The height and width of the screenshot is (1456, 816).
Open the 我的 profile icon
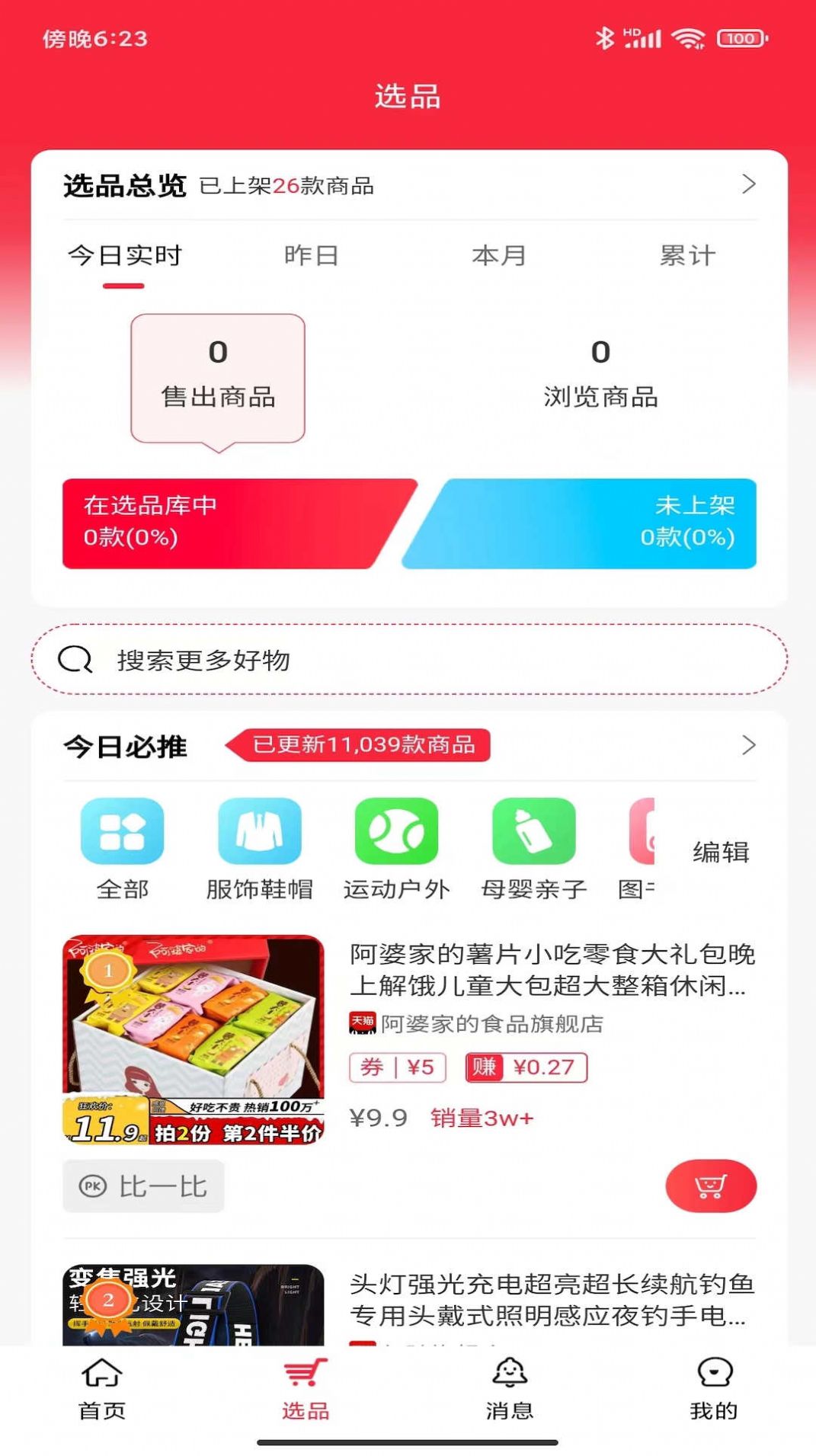tap(713, 1388)
